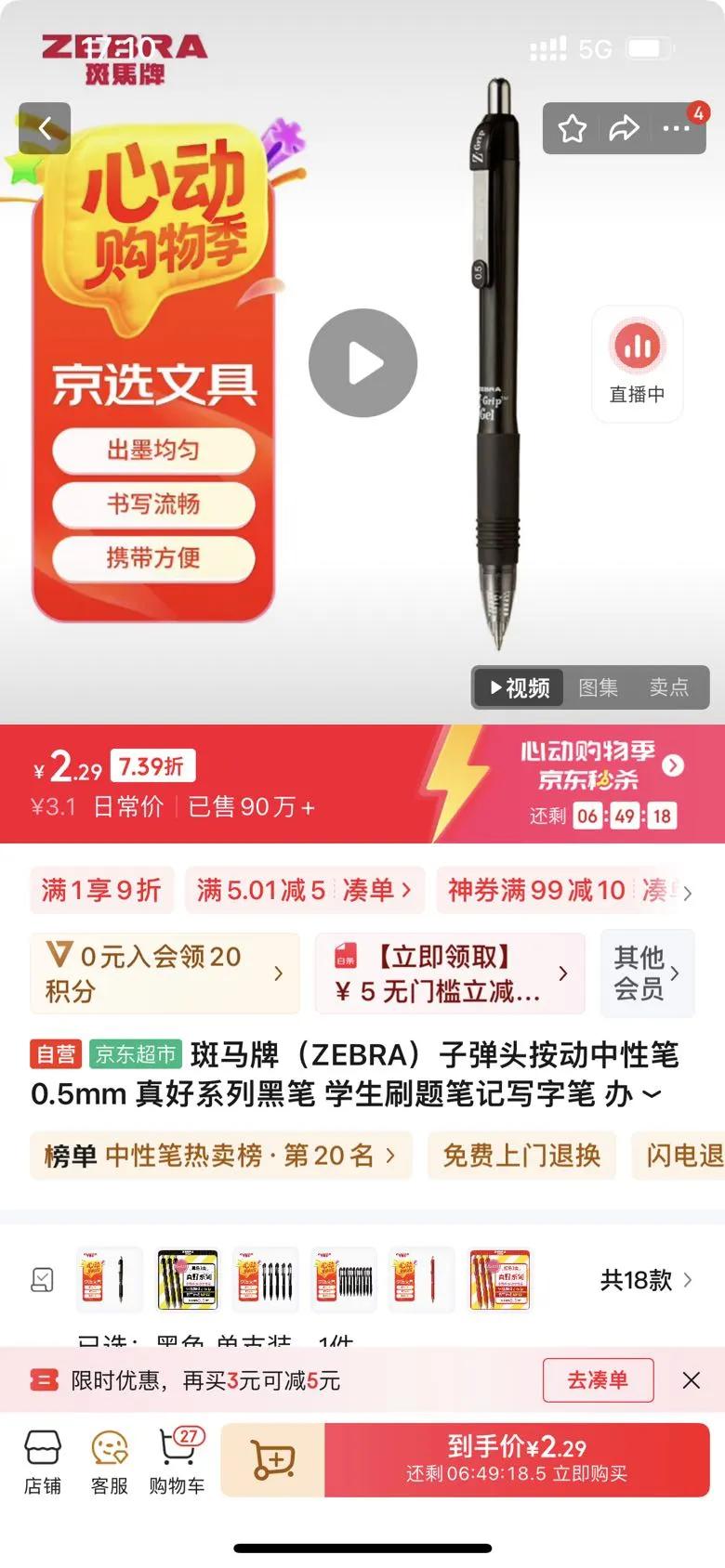The height and width of the screenshot is (1568, 725).
Task: Favorite this product with the star icon
Action: click(x=572, y=128)
